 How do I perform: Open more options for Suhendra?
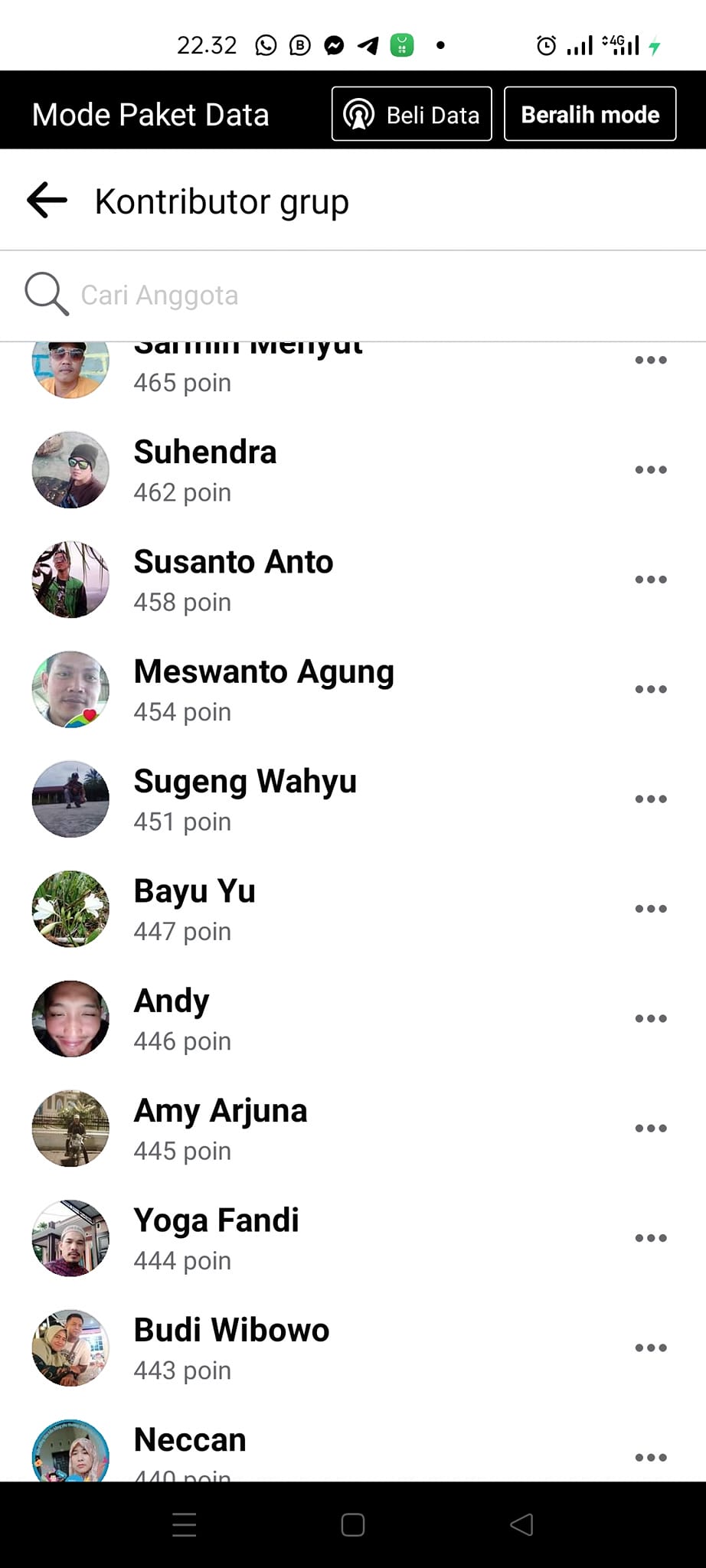(x=651, y=469)
